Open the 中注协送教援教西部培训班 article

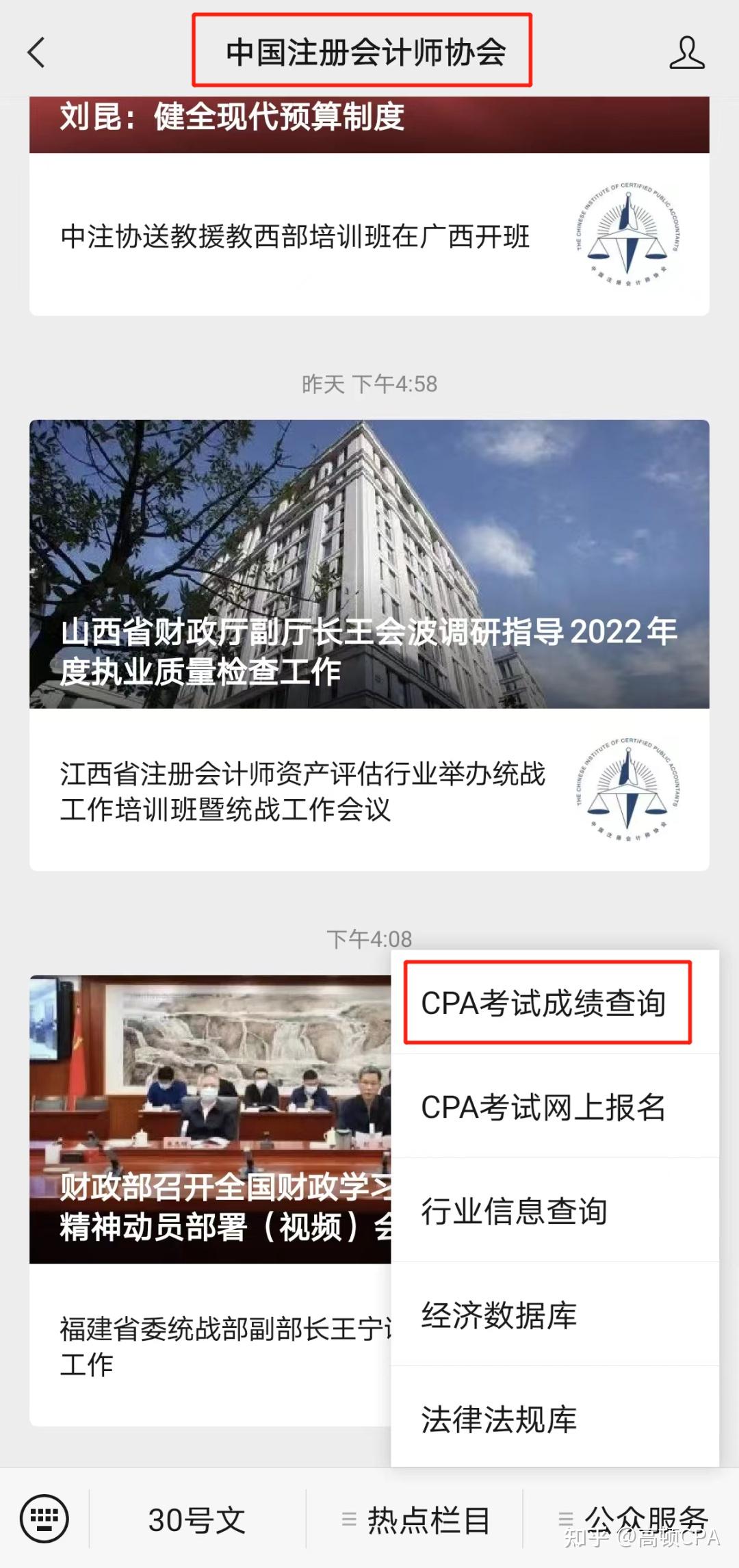coord(294,236)
